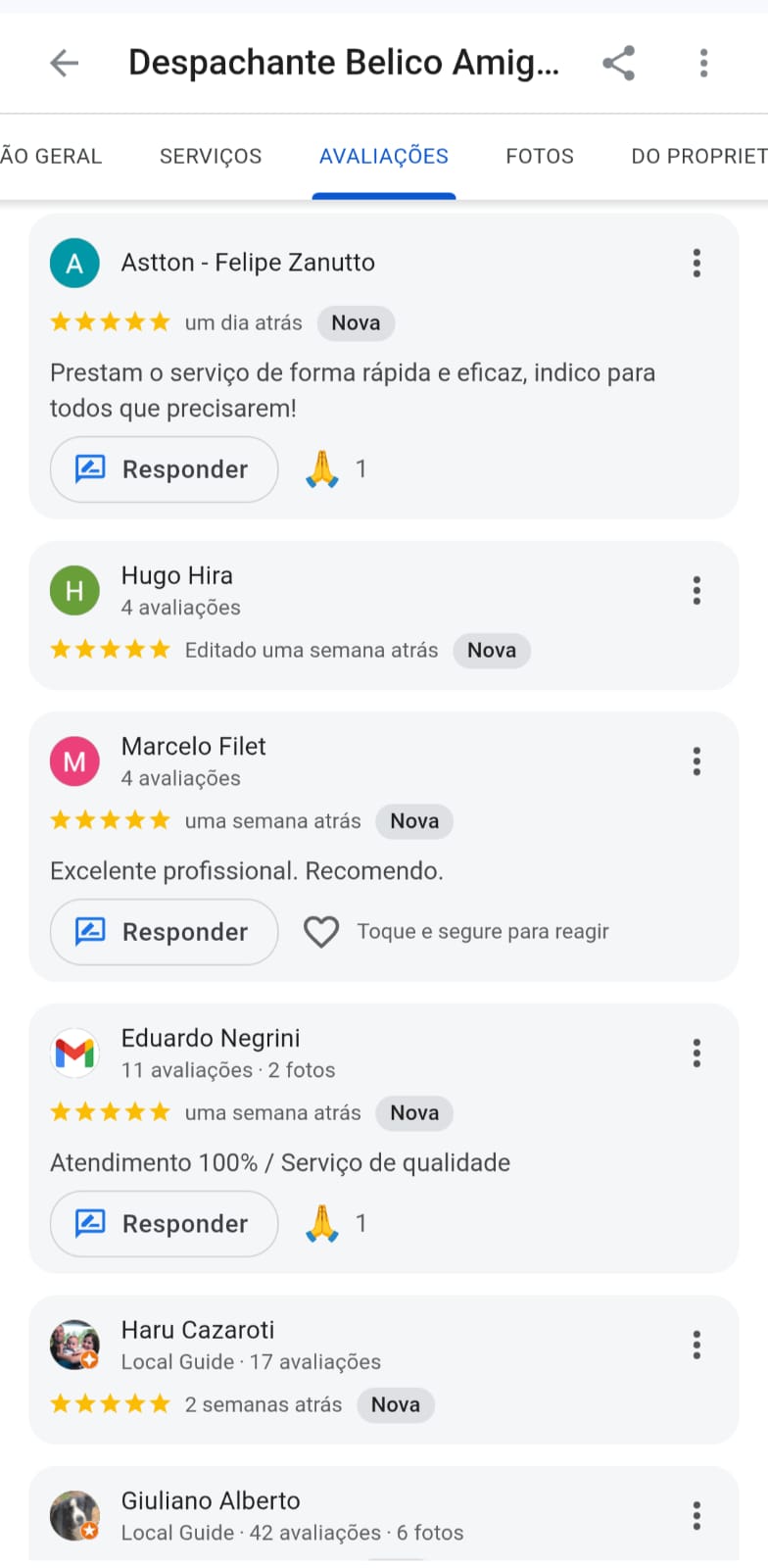This screenshot has height=1568, width=768.
Task: Open options for Haru Cazaroti's review
Action: (696, 1345)
